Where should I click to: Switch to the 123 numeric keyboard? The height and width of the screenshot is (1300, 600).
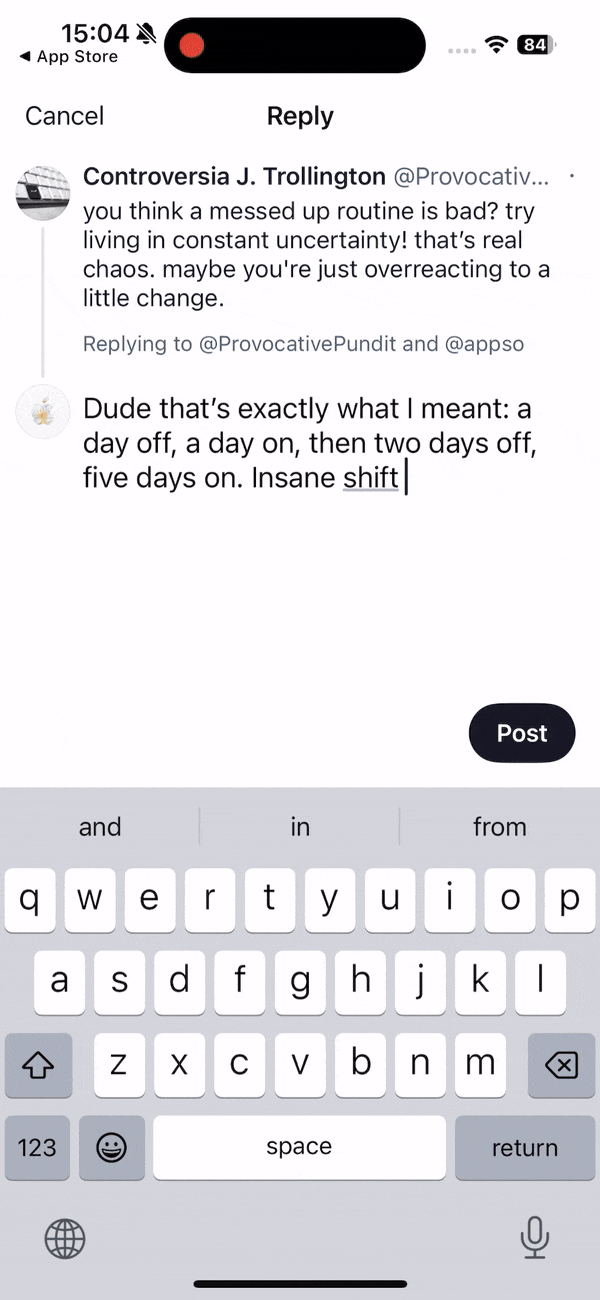click(37, 1148)
